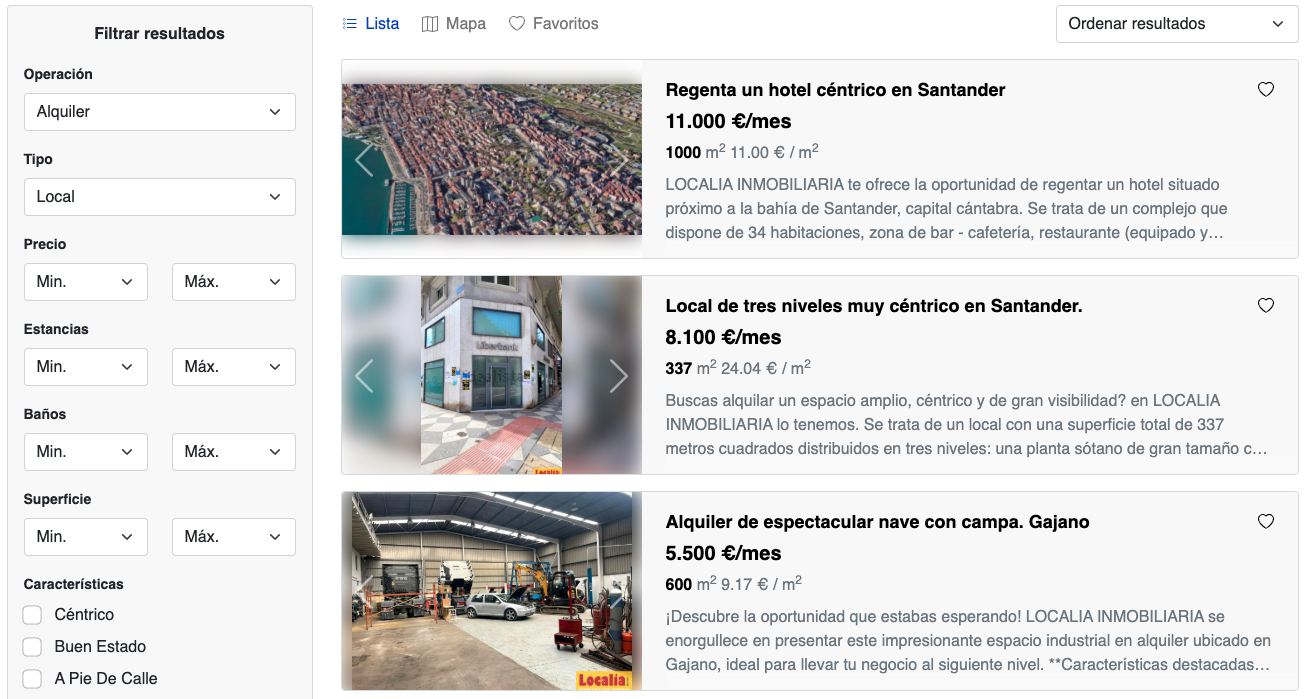Viewport: 1307px width, 699px height.
Task: Expand the Tipo dropdown showing Local
Action: coord(160,197)
